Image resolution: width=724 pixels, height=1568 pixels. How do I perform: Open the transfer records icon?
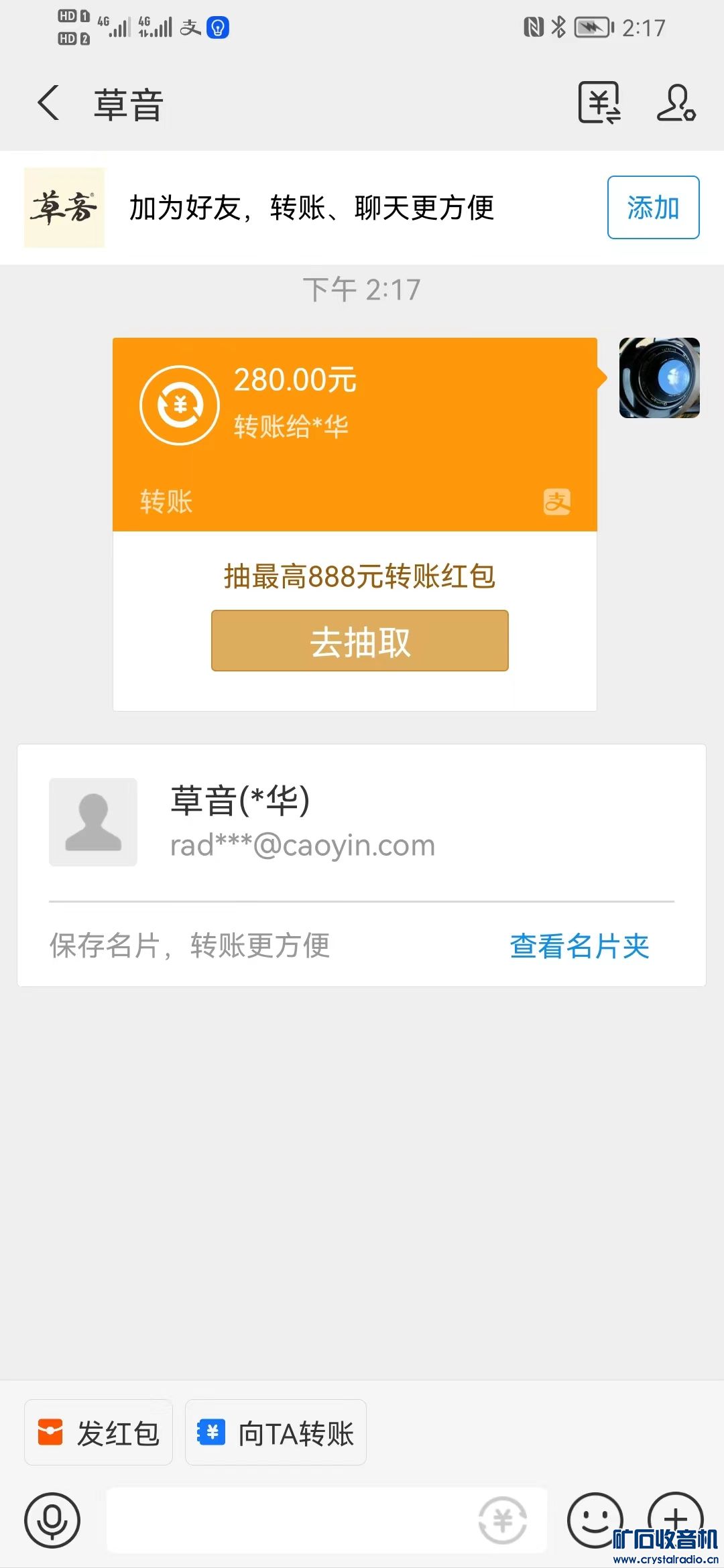pos(599,104)
